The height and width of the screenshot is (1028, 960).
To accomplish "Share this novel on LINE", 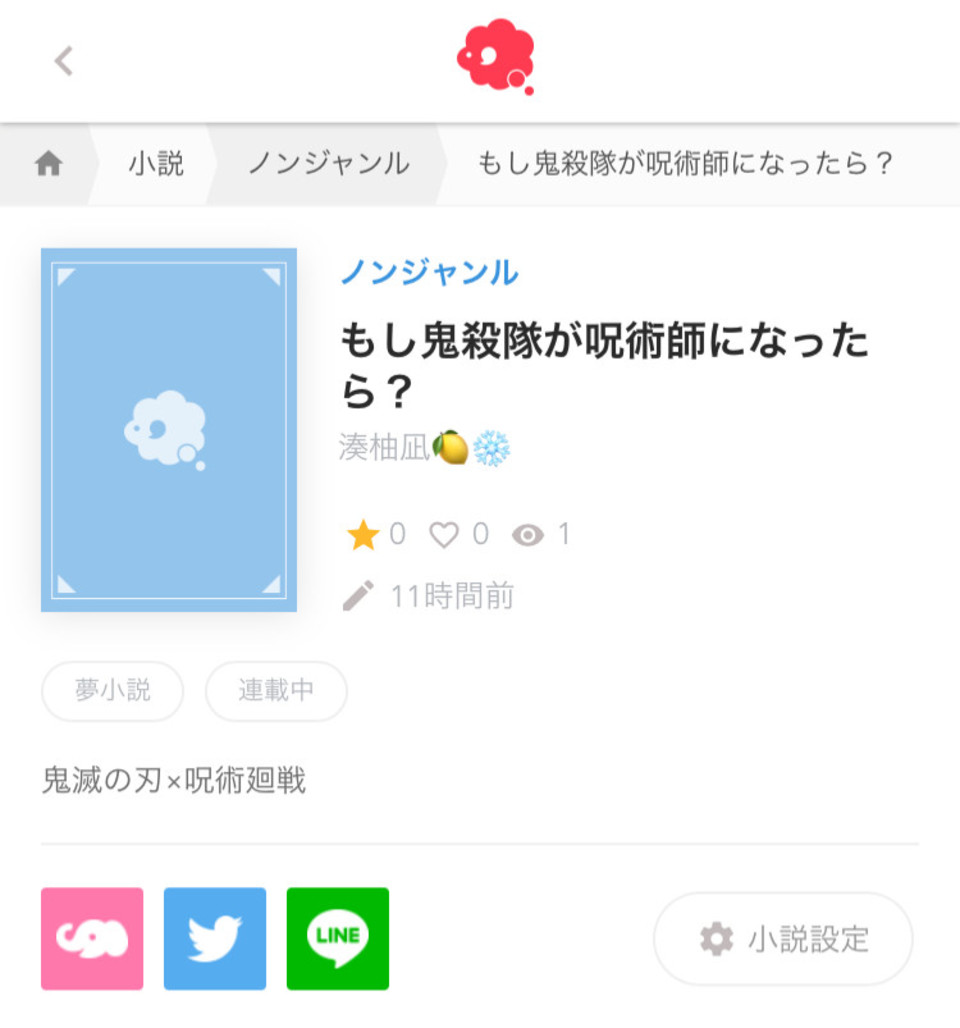I will point(338,938).
